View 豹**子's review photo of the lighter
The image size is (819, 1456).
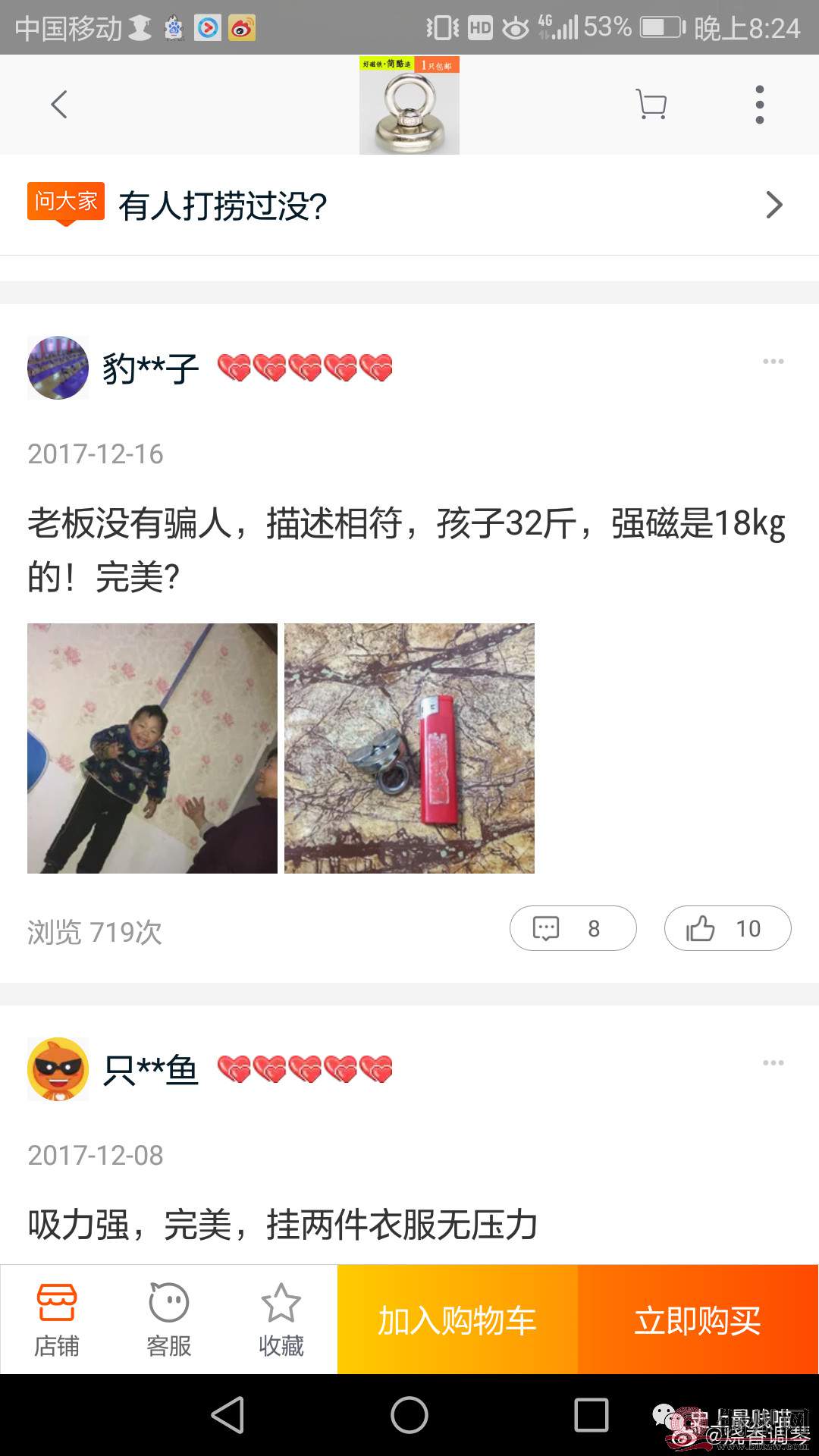[409, 748]
